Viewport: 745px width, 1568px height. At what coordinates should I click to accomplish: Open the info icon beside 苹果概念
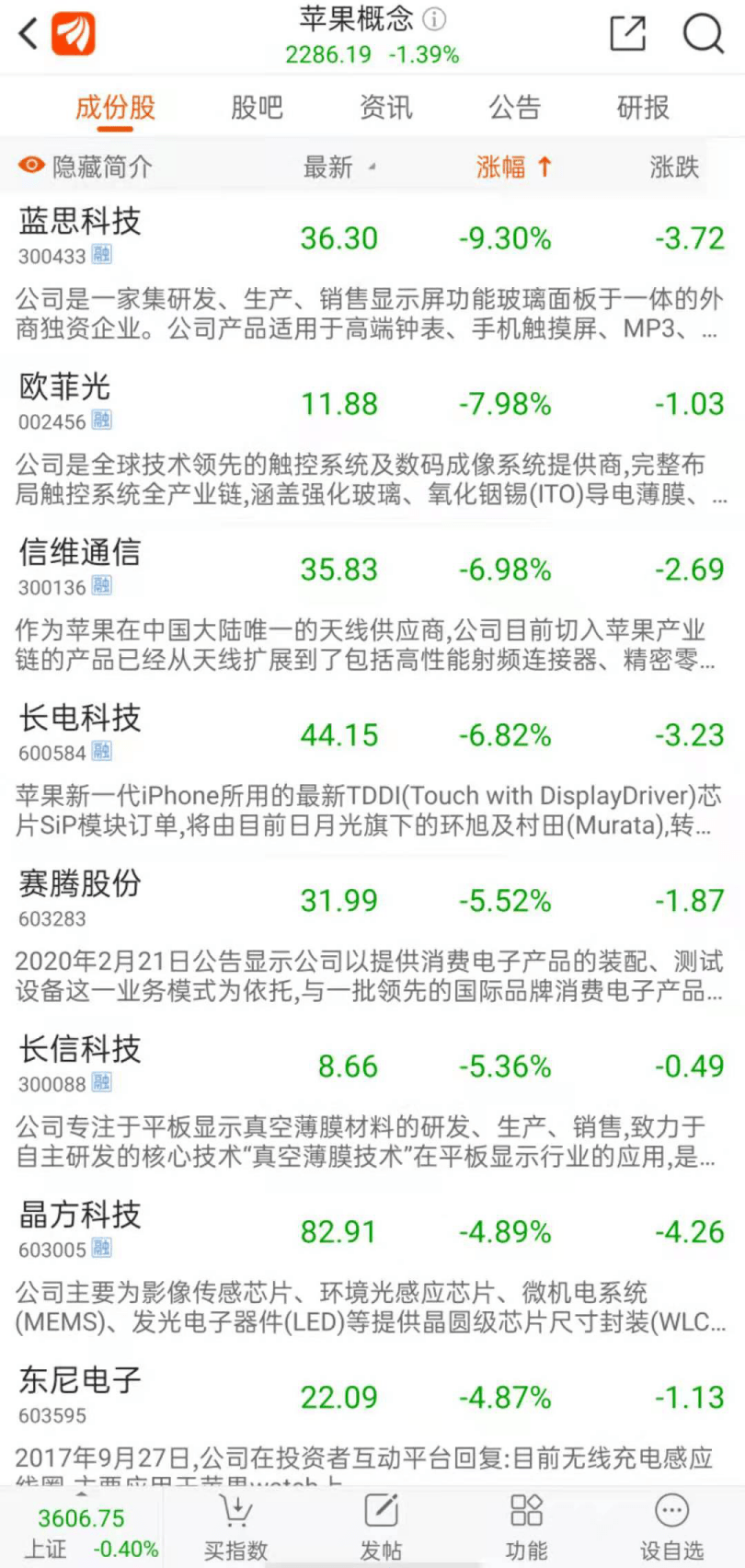click(x=434, y=18)
